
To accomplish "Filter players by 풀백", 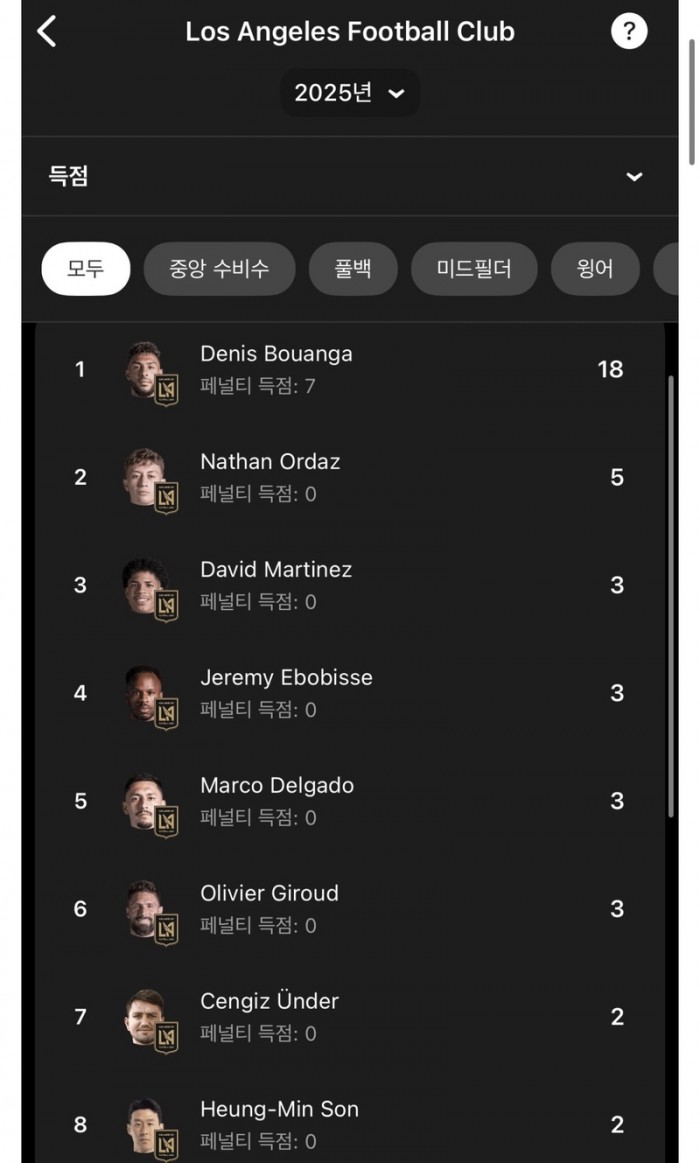I will 352,269.
